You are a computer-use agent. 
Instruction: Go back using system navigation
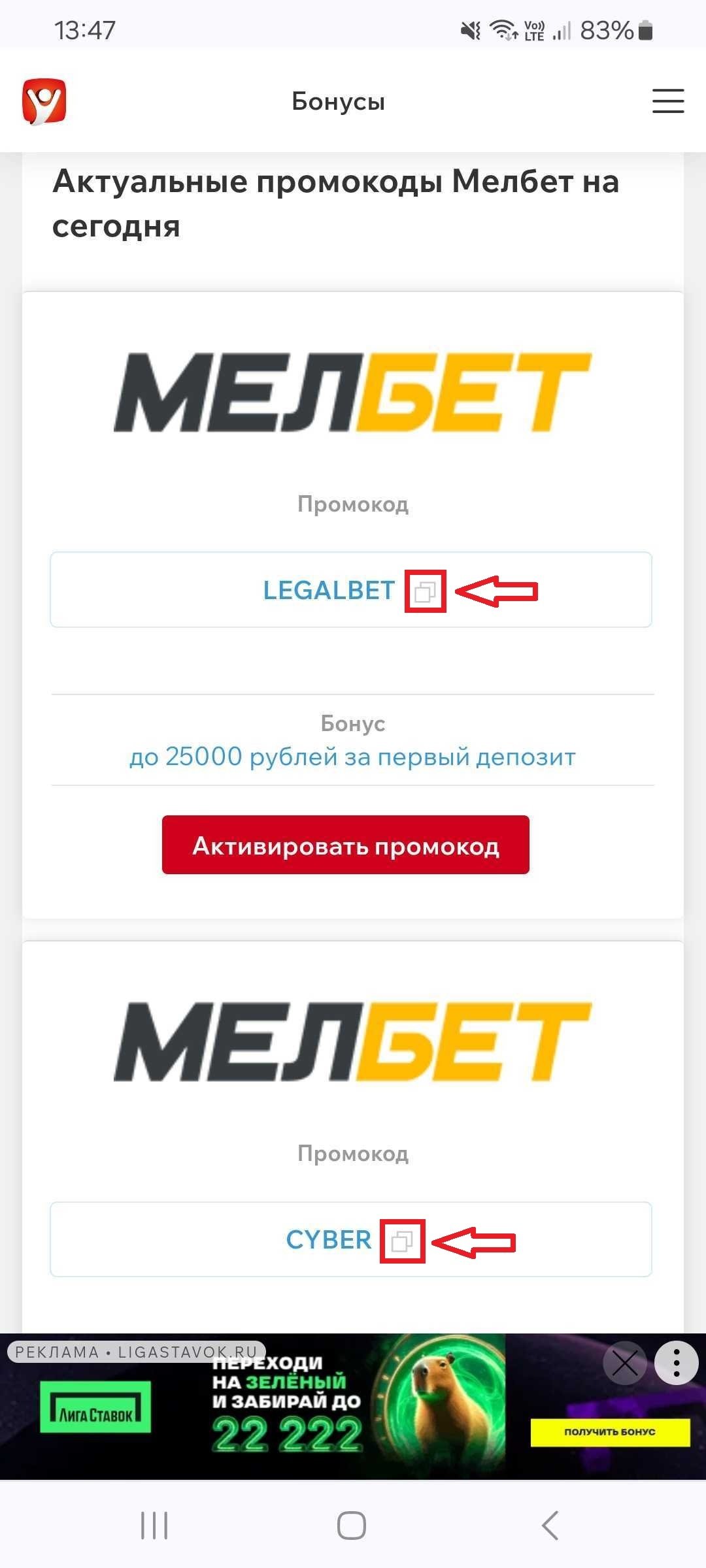coord(550,1526)
